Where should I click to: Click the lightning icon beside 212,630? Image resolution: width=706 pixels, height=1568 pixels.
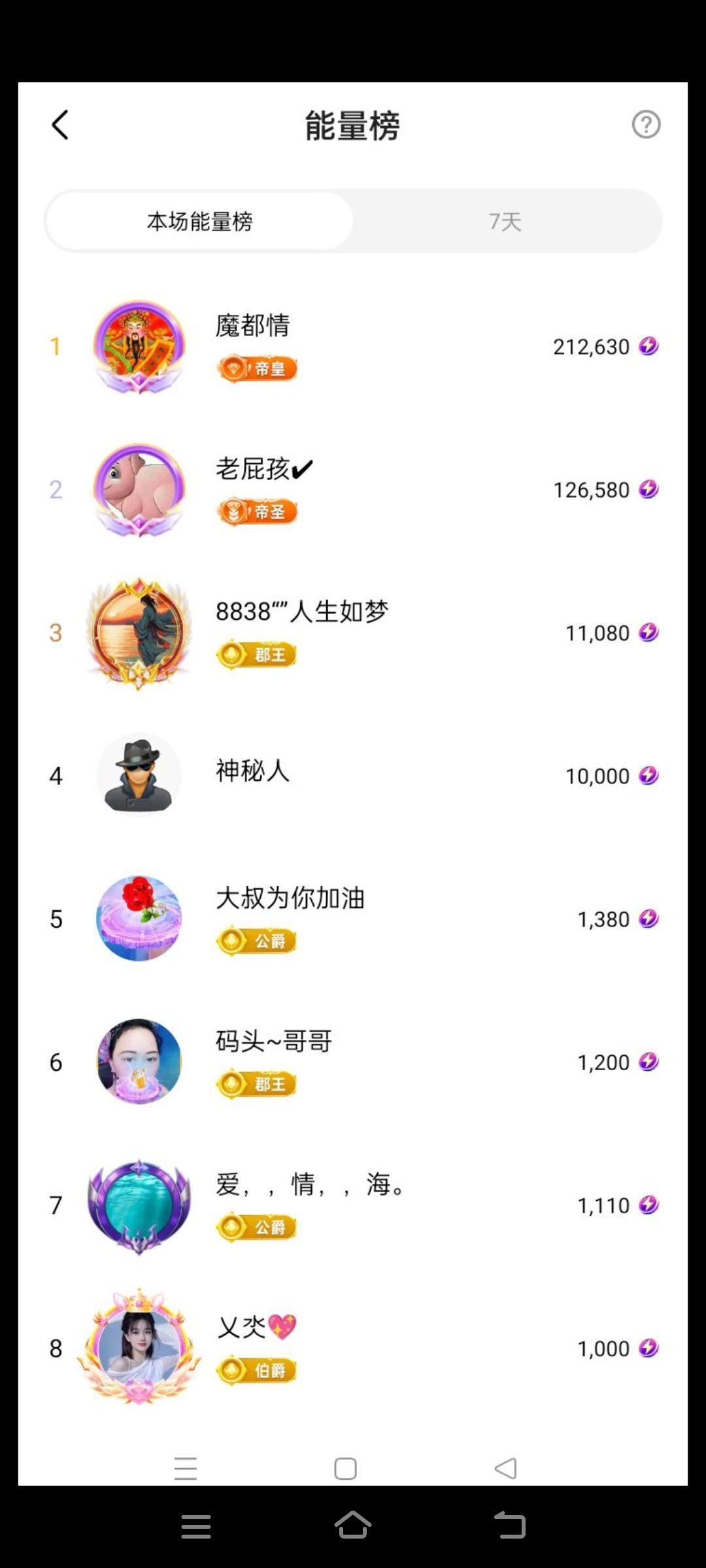[x=648, y=347]
